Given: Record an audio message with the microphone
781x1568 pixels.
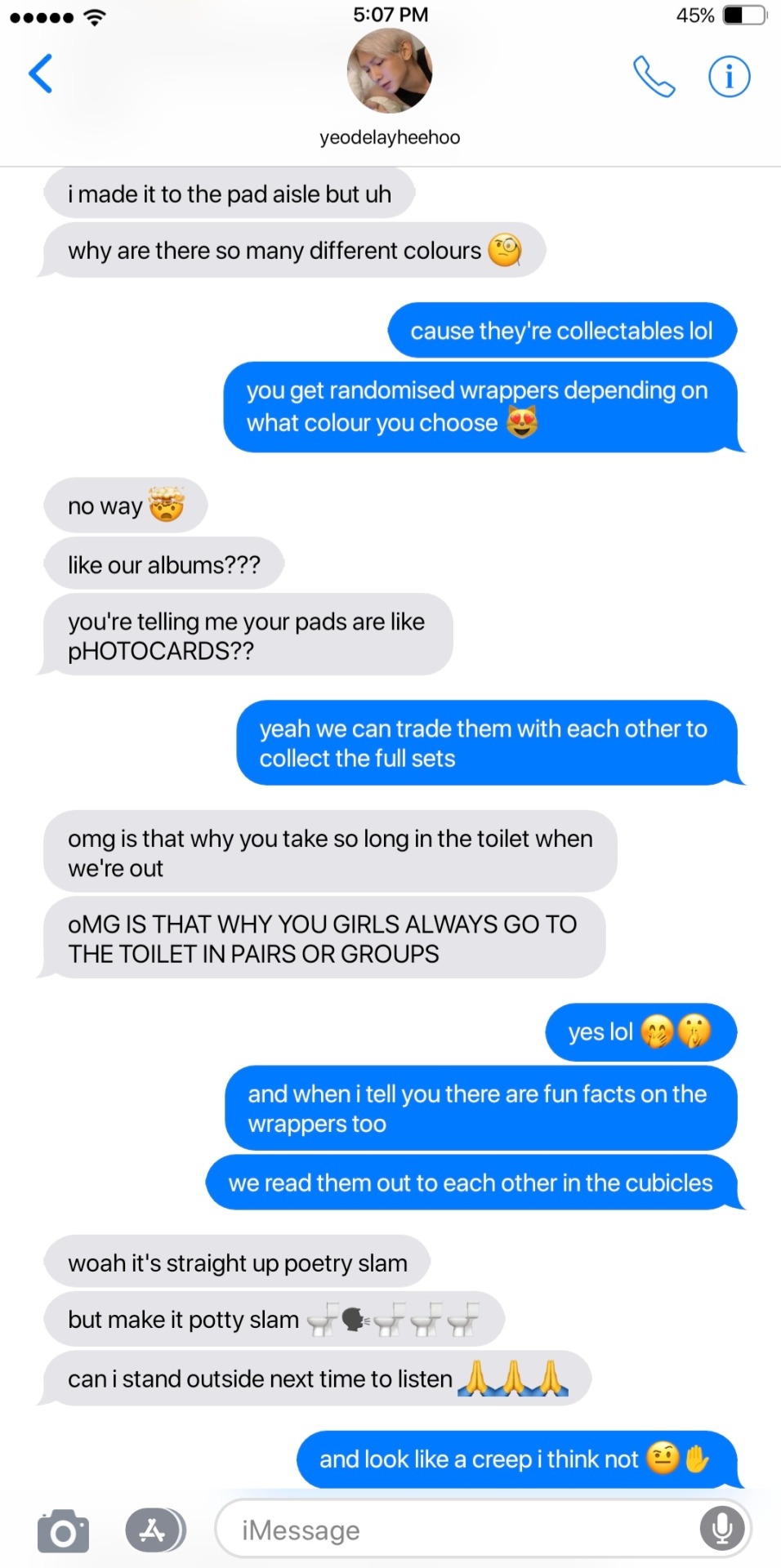Looking at the screenshot, I should tap(723, 1529).
